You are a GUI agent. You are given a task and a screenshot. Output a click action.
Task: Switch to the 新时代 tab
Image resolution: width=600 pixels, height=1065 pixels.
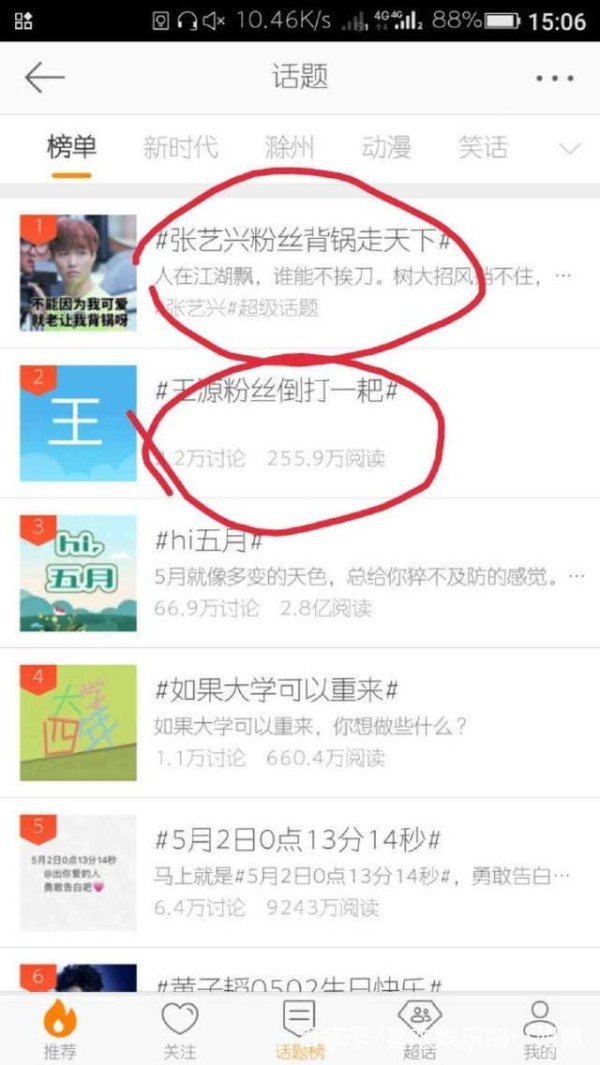180,149
